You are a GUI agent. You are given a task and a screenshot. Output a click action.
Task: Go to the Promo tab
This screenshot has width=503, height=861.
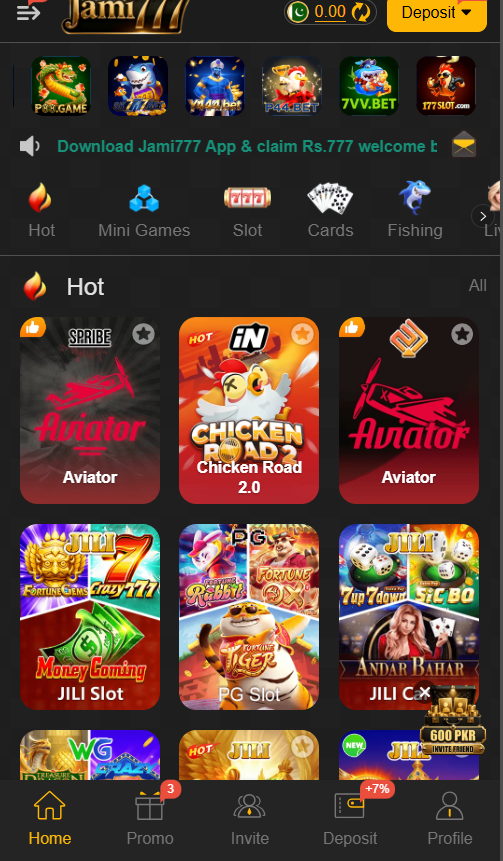click(150, 816)
